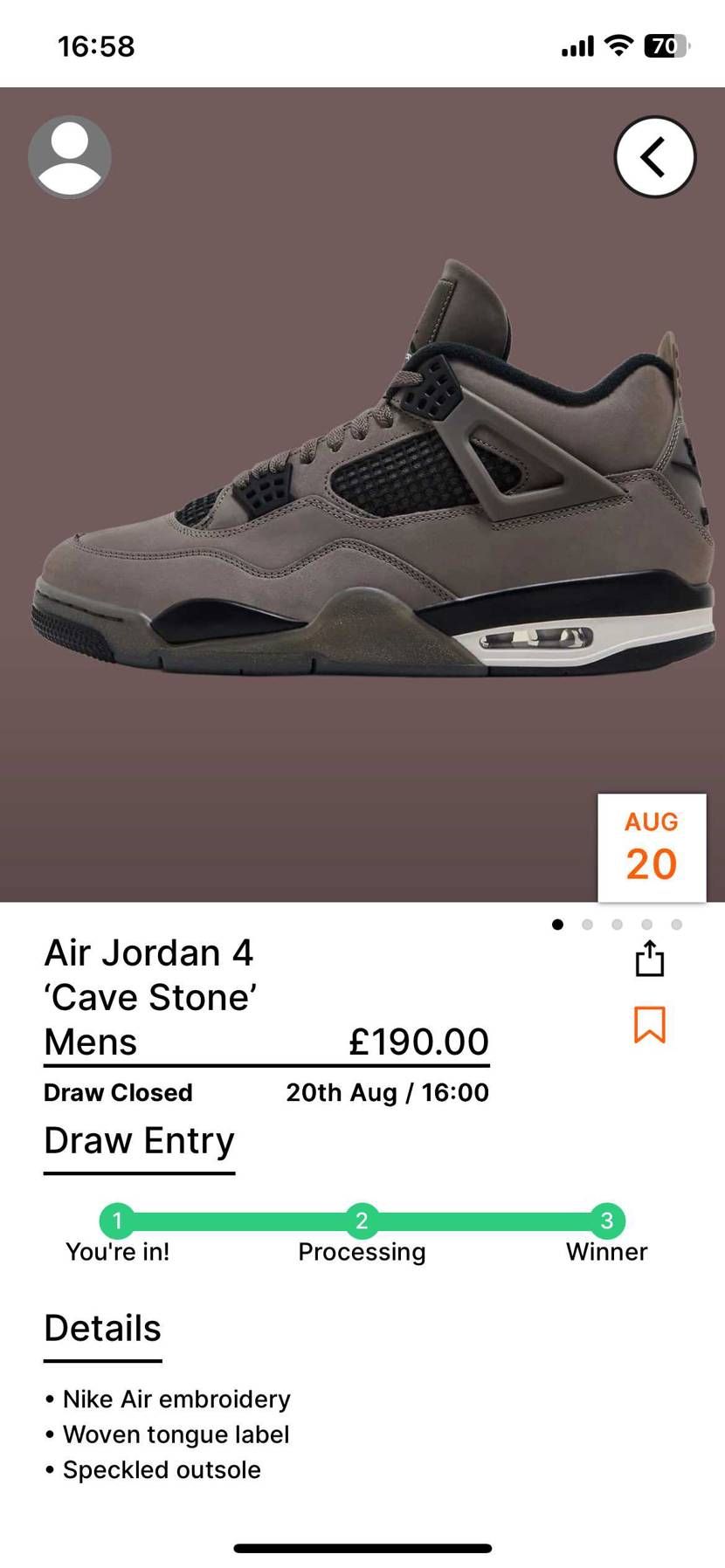Tap the image carousel page indicator dots

[x=617, y=925]
